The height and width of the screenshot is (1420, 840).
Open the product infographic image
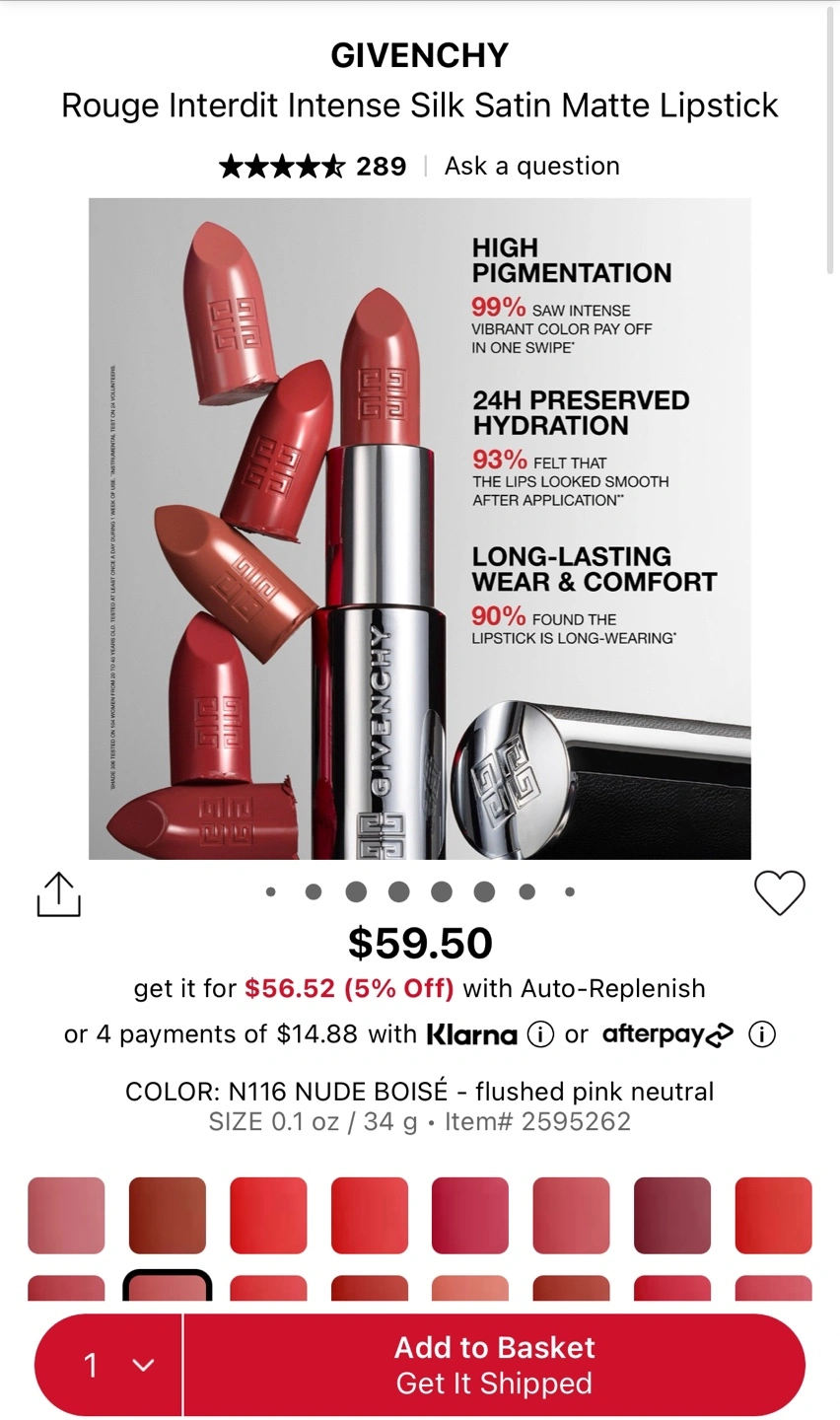coord(420,529)
